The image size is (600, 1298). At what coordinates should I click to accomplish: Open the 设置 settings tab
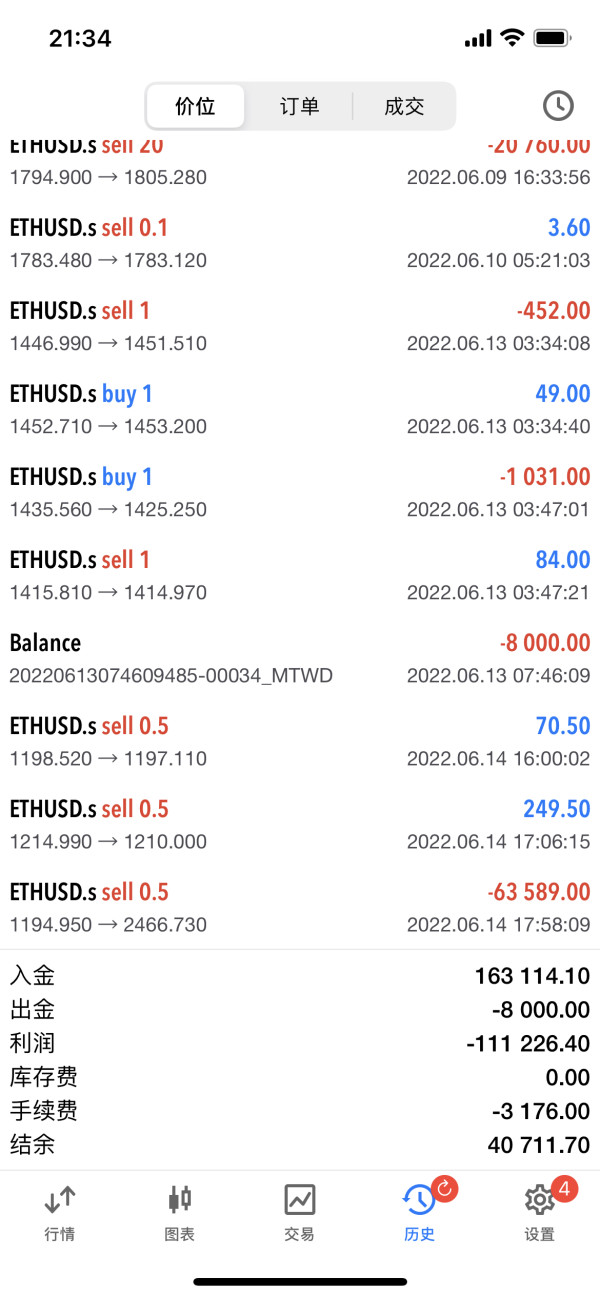[540, 1212]
